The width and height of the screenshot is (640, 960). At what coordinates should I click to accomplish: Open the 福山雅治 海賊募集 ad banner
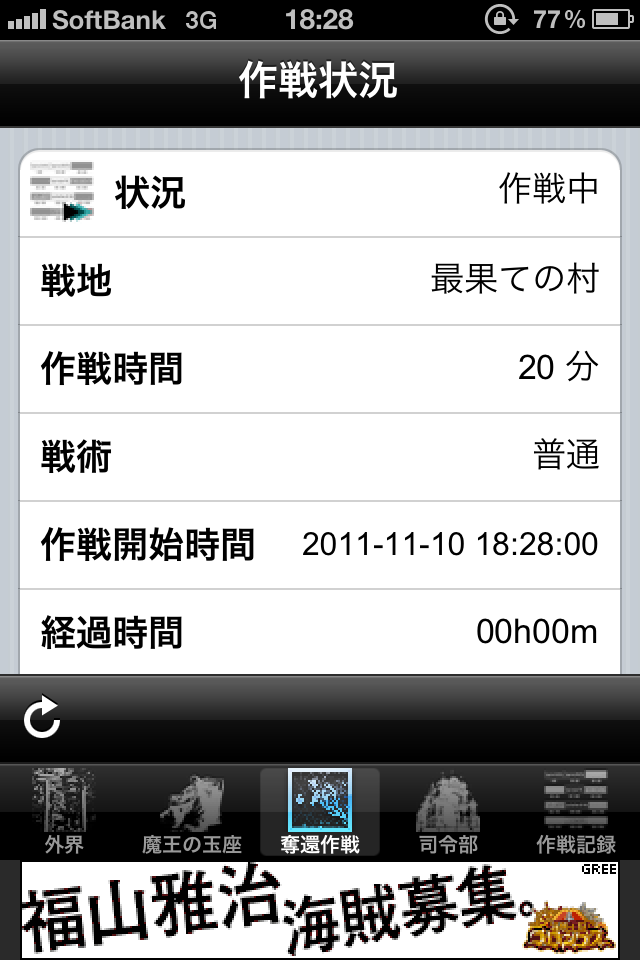pyautogui.click(x=320, y=908)
